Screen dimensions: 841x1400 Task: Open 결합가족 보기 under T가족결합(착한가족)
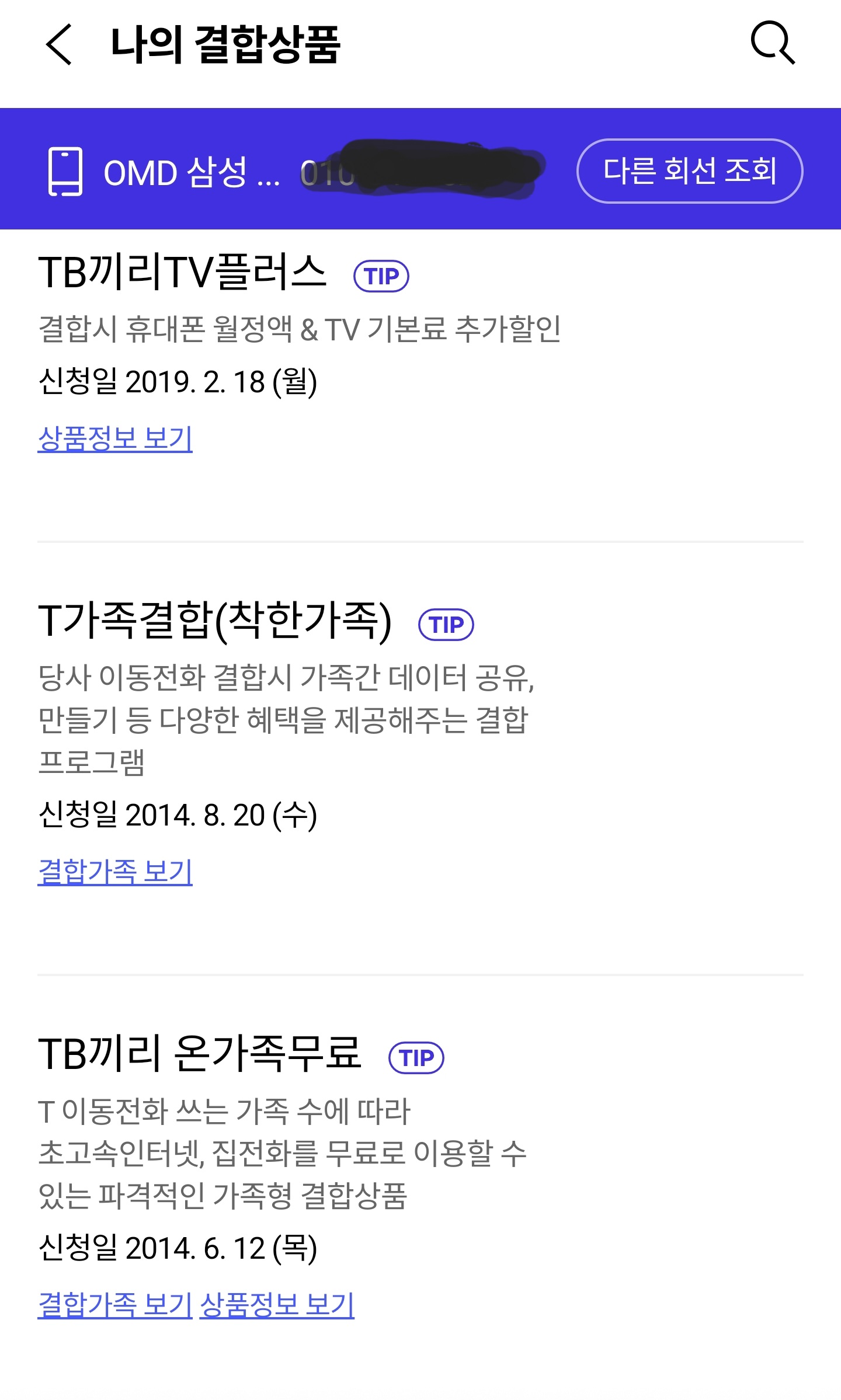tap(115, 872)
